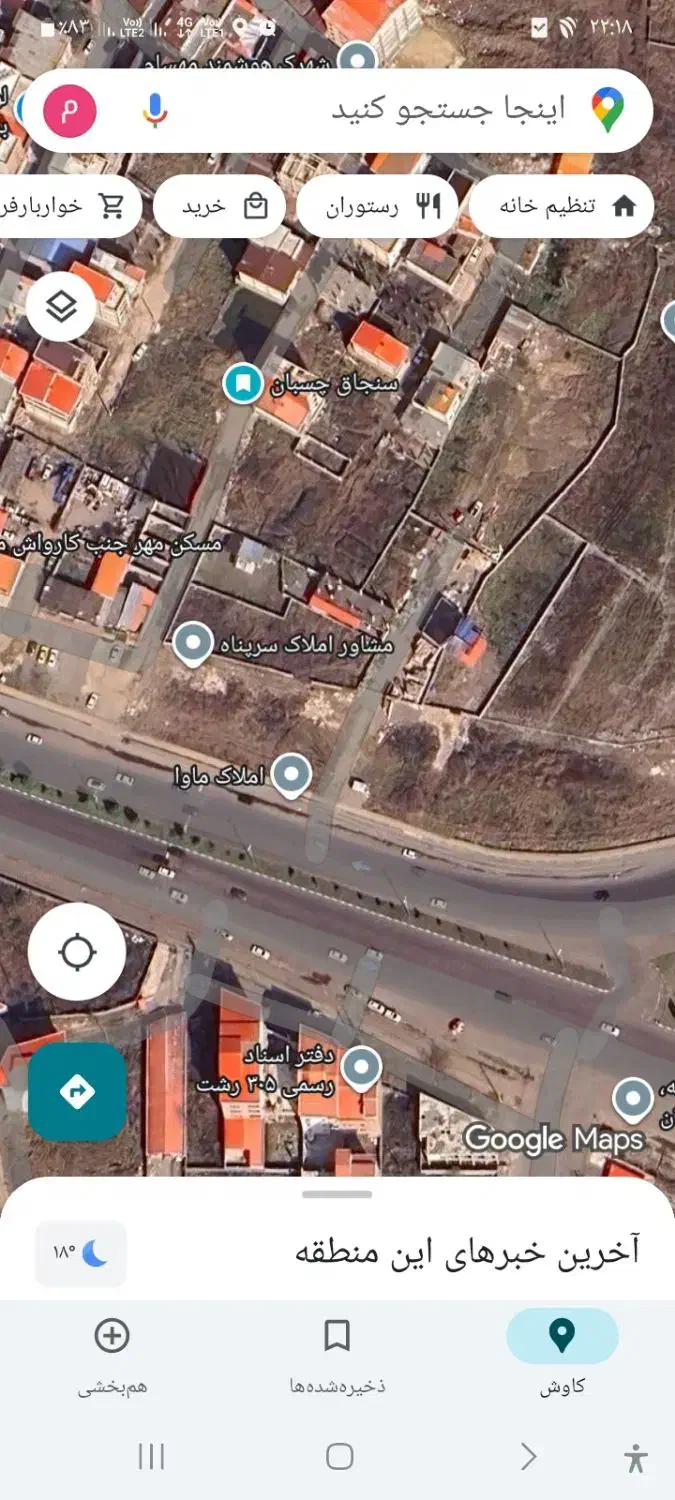Open the دفتر اسناد رسمی ۳۰۵ رشت pin
This screenshot has width=675, height=1500.
point(361,1068)
